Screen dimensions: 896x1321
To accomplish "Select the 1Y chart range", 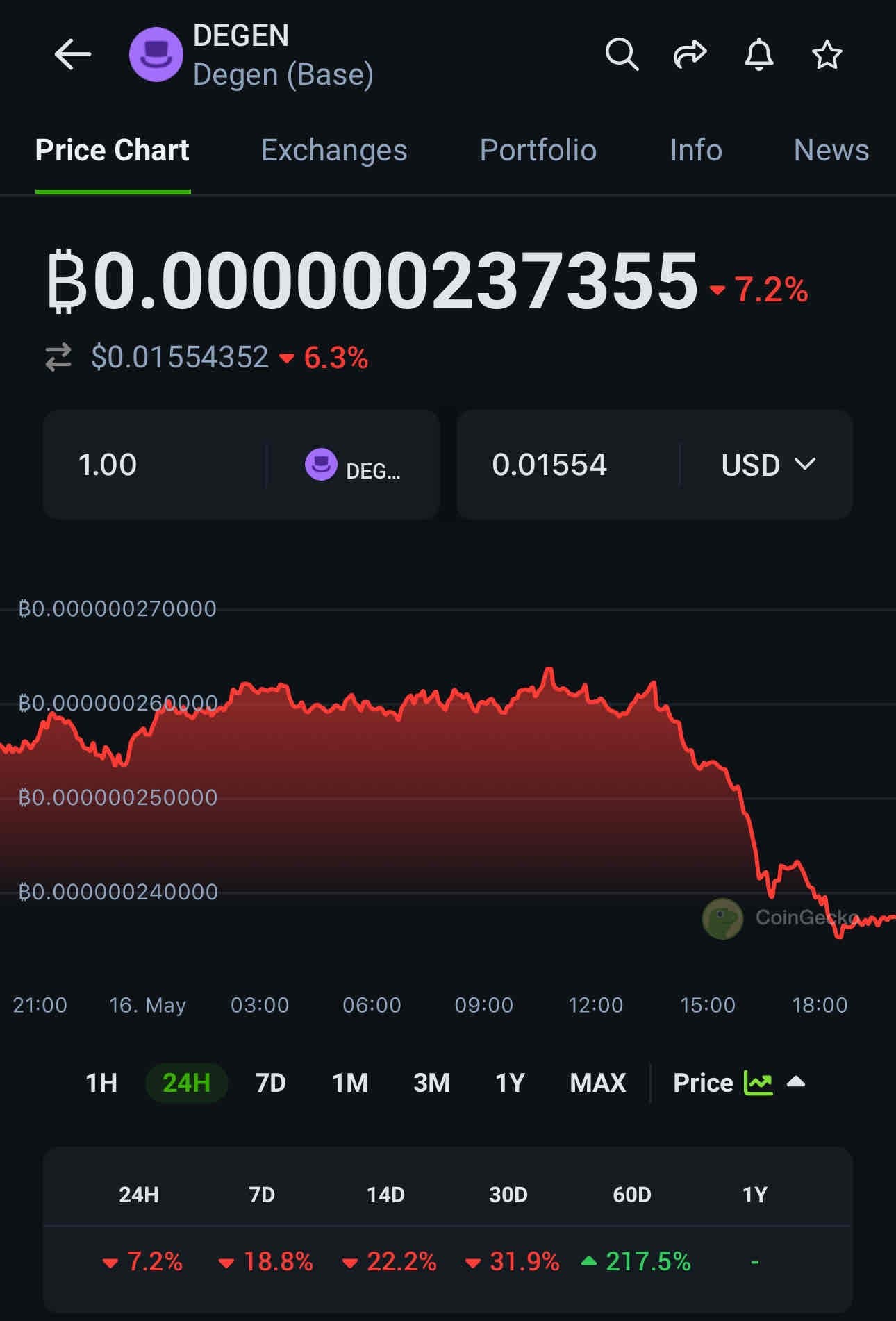I will (510, 1083).
